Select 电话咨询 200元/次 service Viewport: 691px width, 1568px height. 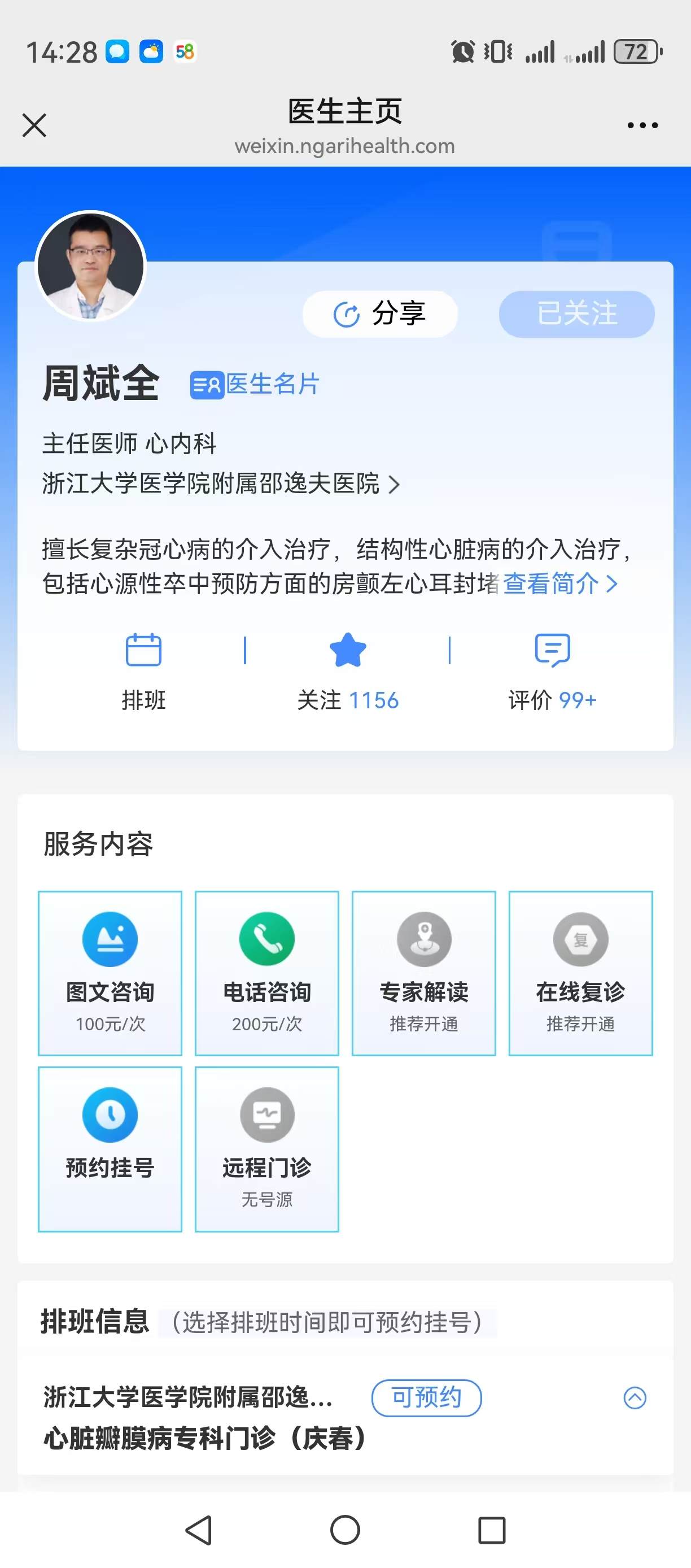click(267, 973)
